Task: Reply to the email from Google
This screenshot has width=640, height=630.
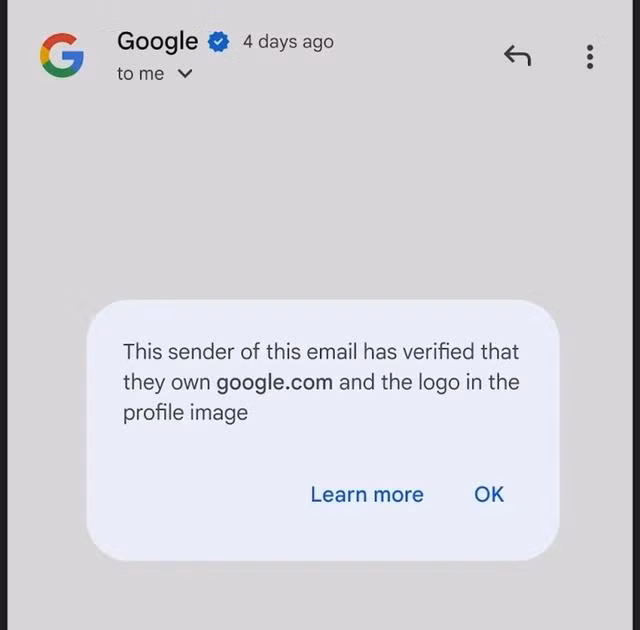Action: (516, 56)
